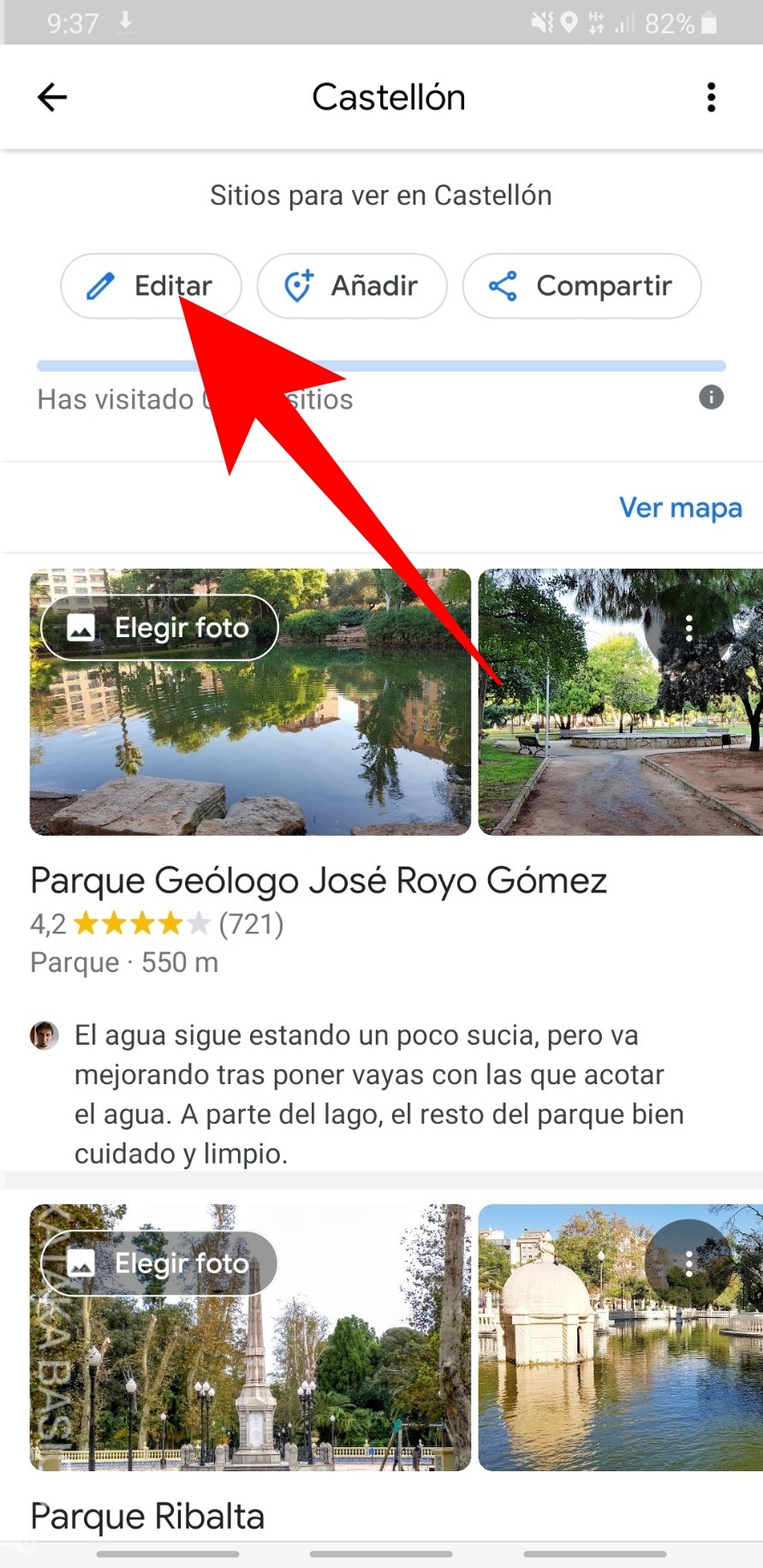
Task: Open Ver mapa to view places on map
Action: pos(680,507)
